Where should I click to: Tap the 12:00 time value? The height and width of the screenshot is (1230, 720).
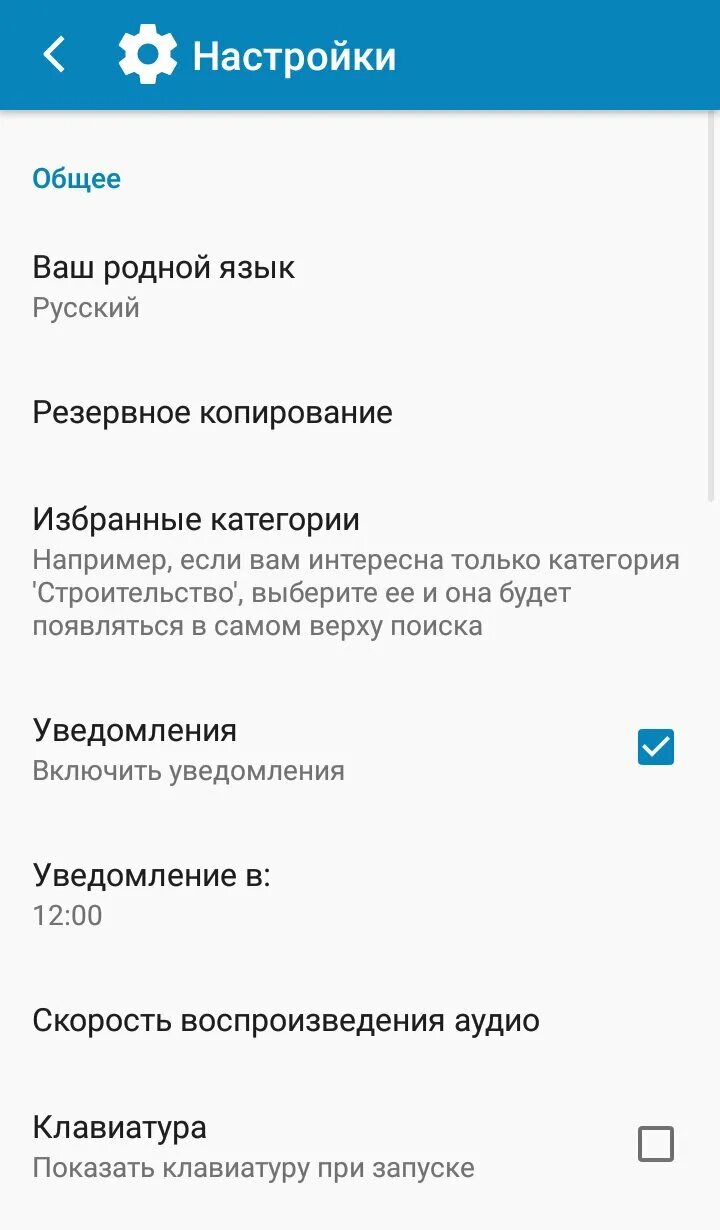click(68, 914)
